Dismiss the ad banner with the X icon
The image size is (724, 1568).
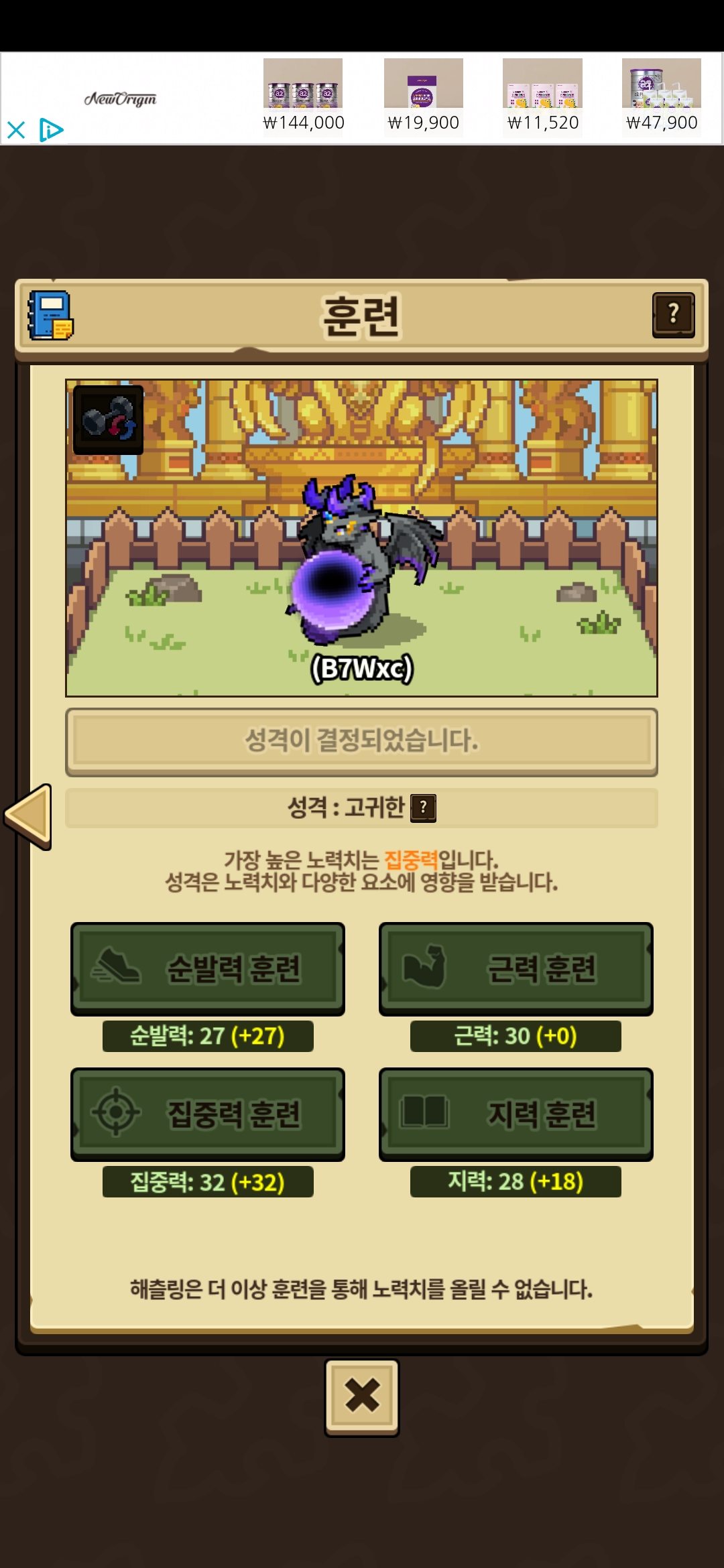16,130
